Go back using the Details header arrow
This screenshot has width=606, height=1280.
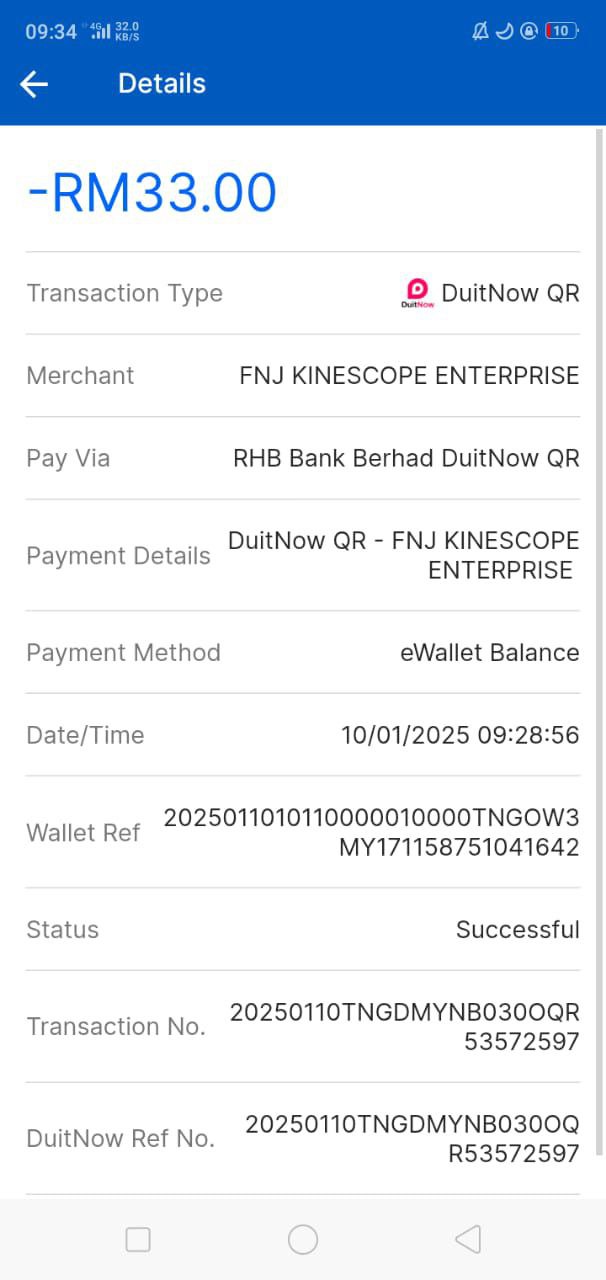pyautogui.click(x=34, y=84)
